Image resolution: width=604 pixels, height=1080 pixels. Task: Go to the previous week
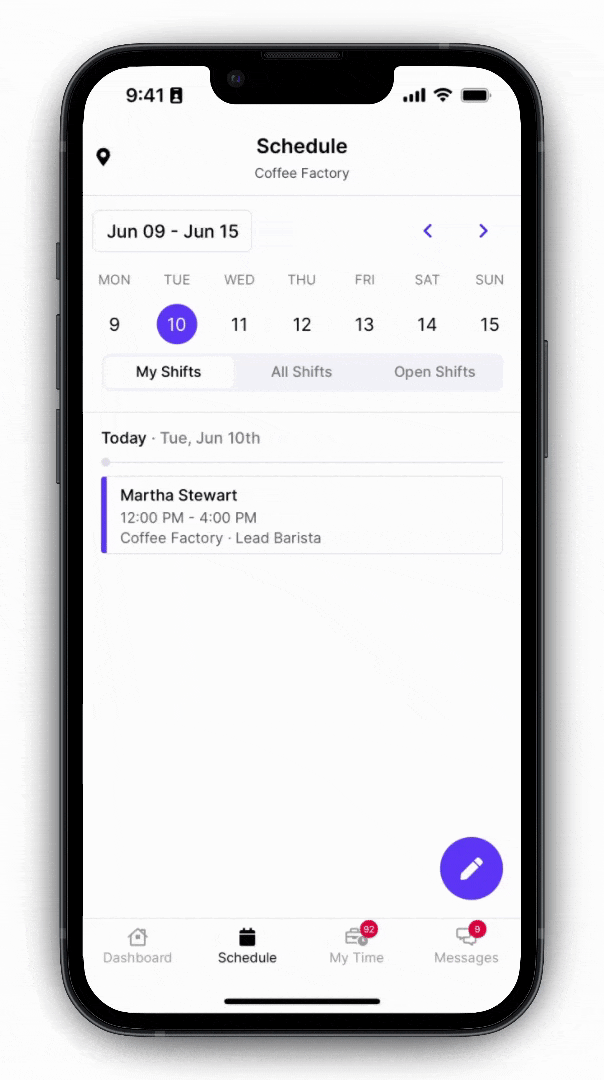428,231
